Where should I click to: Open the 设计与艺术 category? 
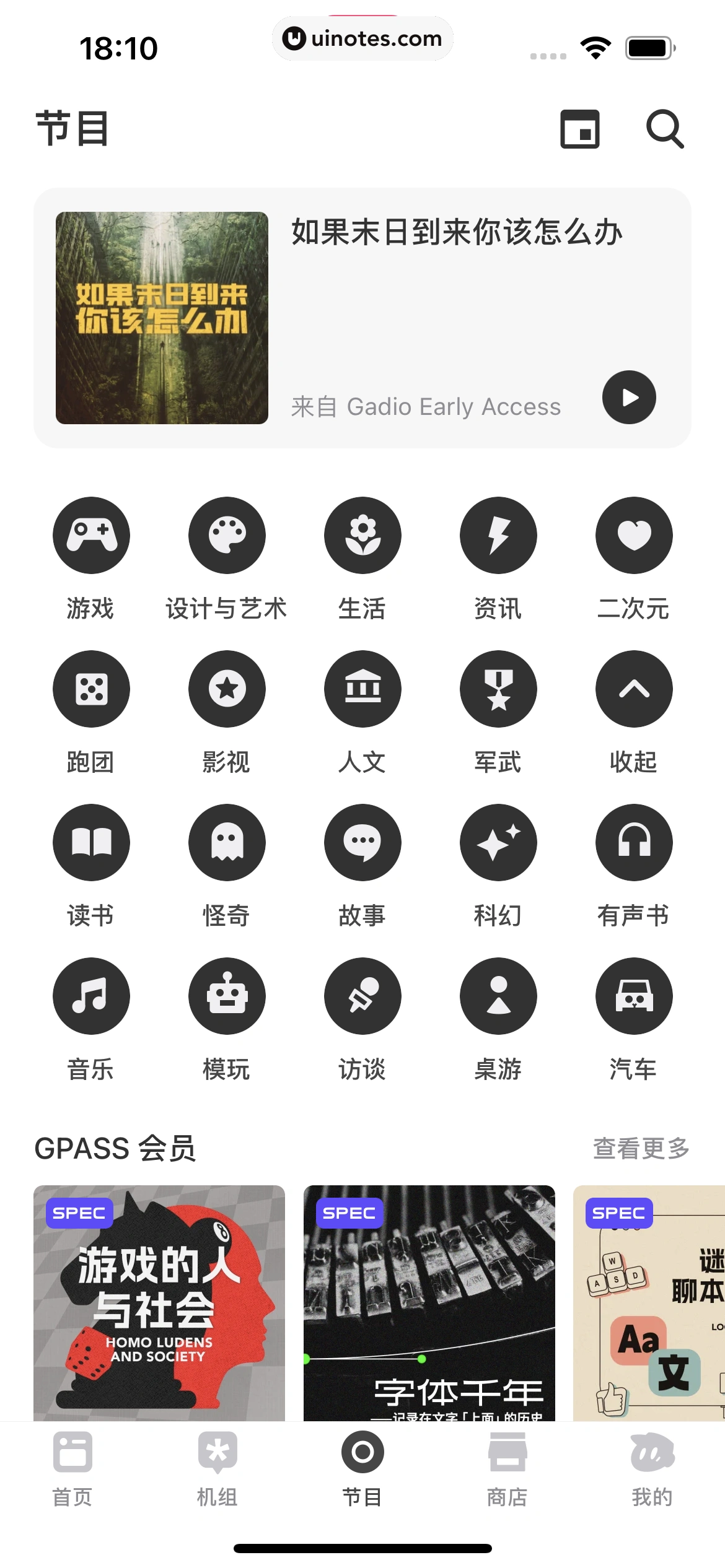click(x=227, y=535)
